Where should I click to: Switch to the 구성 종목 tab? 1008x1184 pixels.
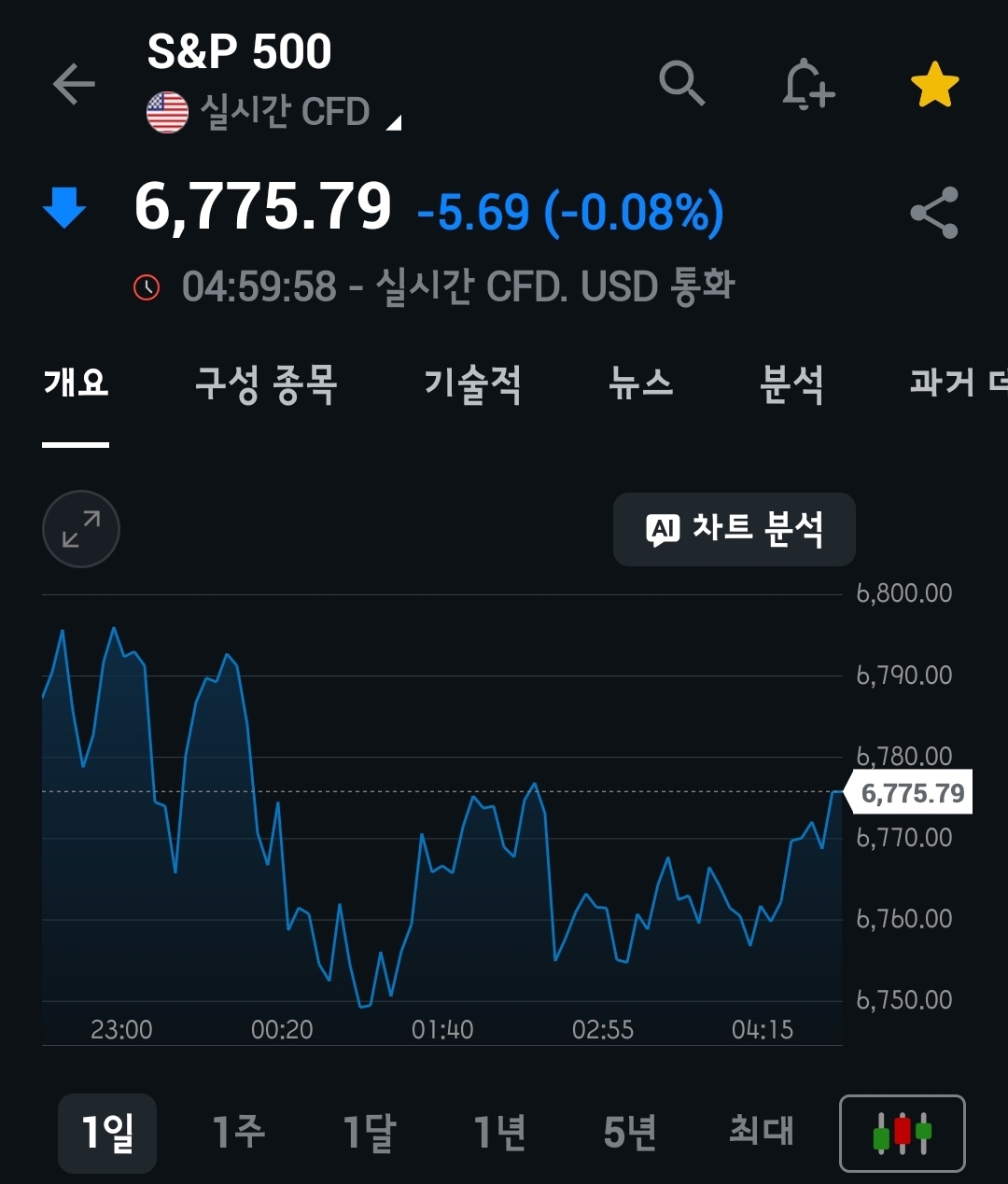point(266,383)
